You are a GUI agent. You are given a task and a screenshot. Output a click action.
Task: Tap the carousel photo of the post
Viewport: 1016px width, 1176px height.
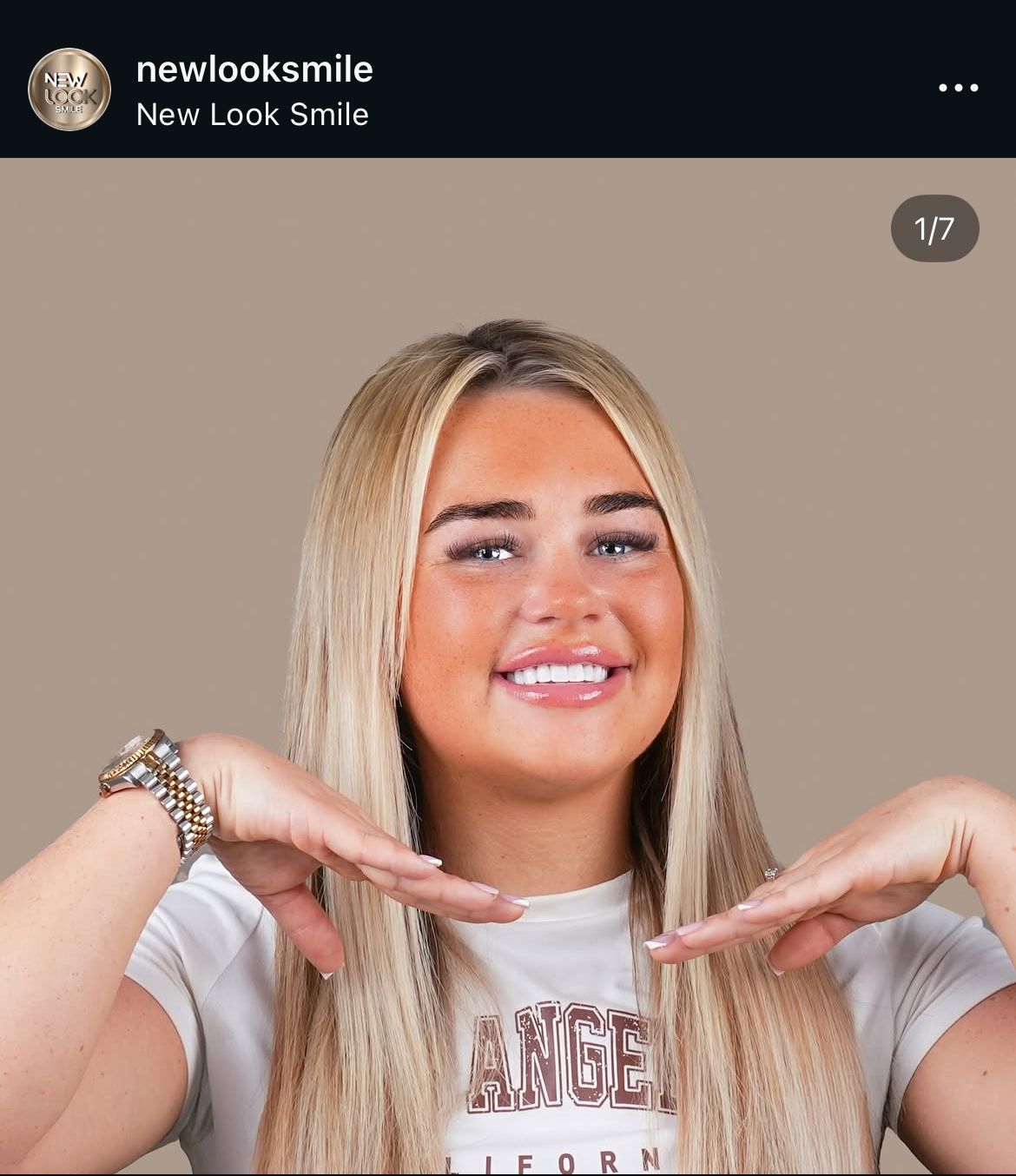[508, 664]
